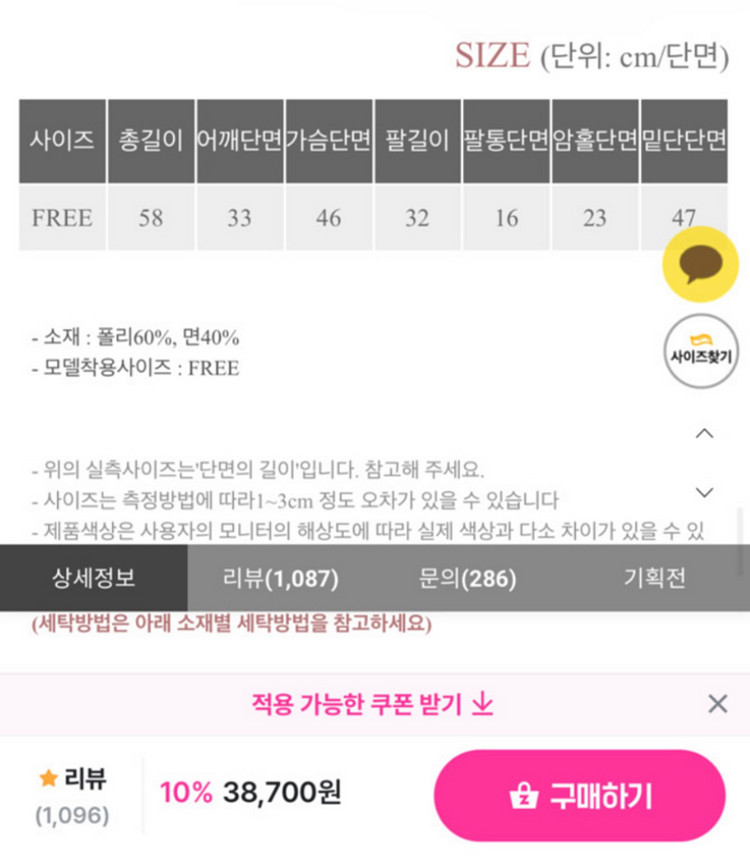Dismiss the coupon banner
Image resolution: width=750 pixels, height=862 pixels.
[717, 704]
